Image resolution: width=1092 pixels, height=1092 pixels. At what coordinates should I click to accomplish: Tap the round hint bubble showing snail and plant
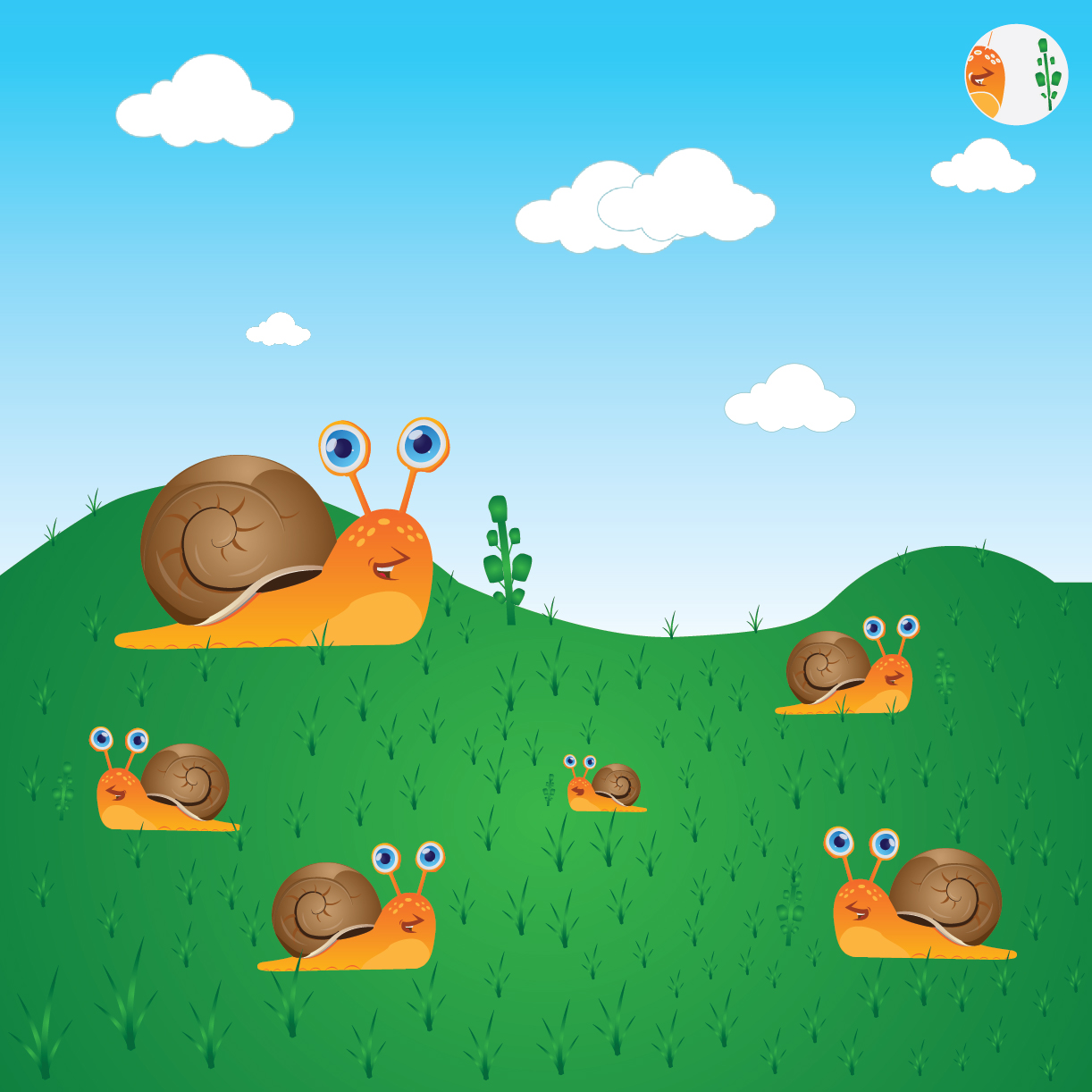[1016, 75]
